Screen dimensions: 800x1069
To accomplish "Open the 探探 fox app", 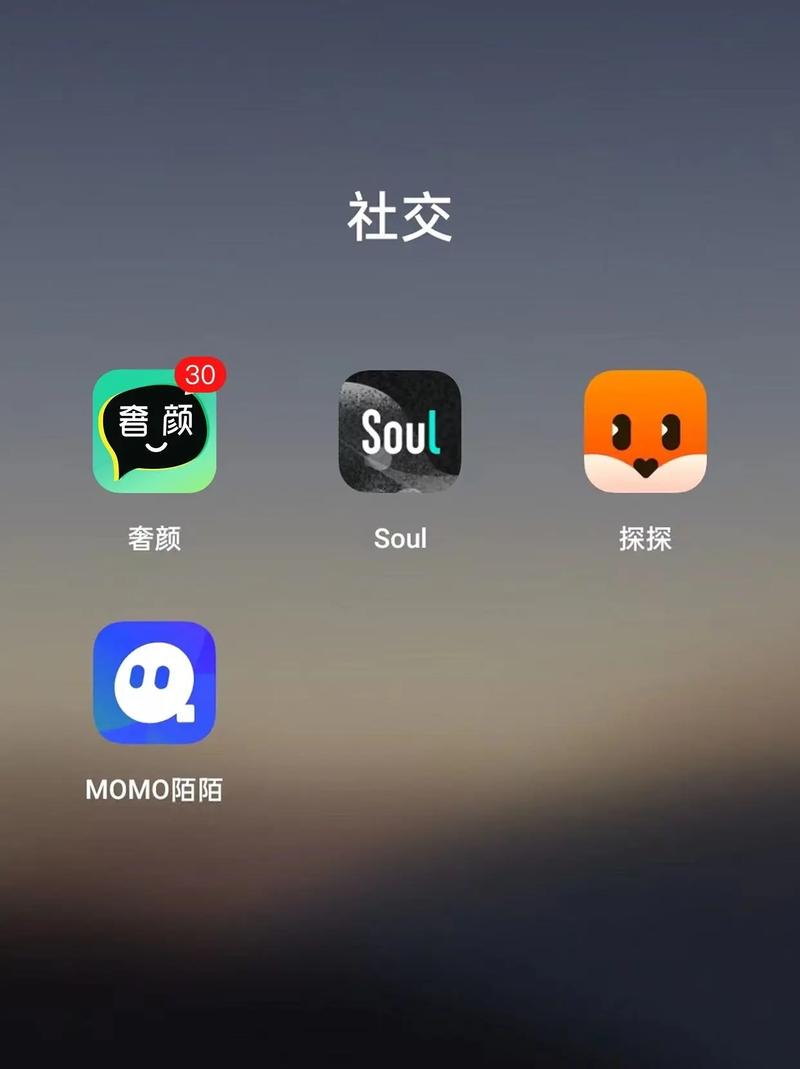I will pyautogui.click(x=645, y=432).
